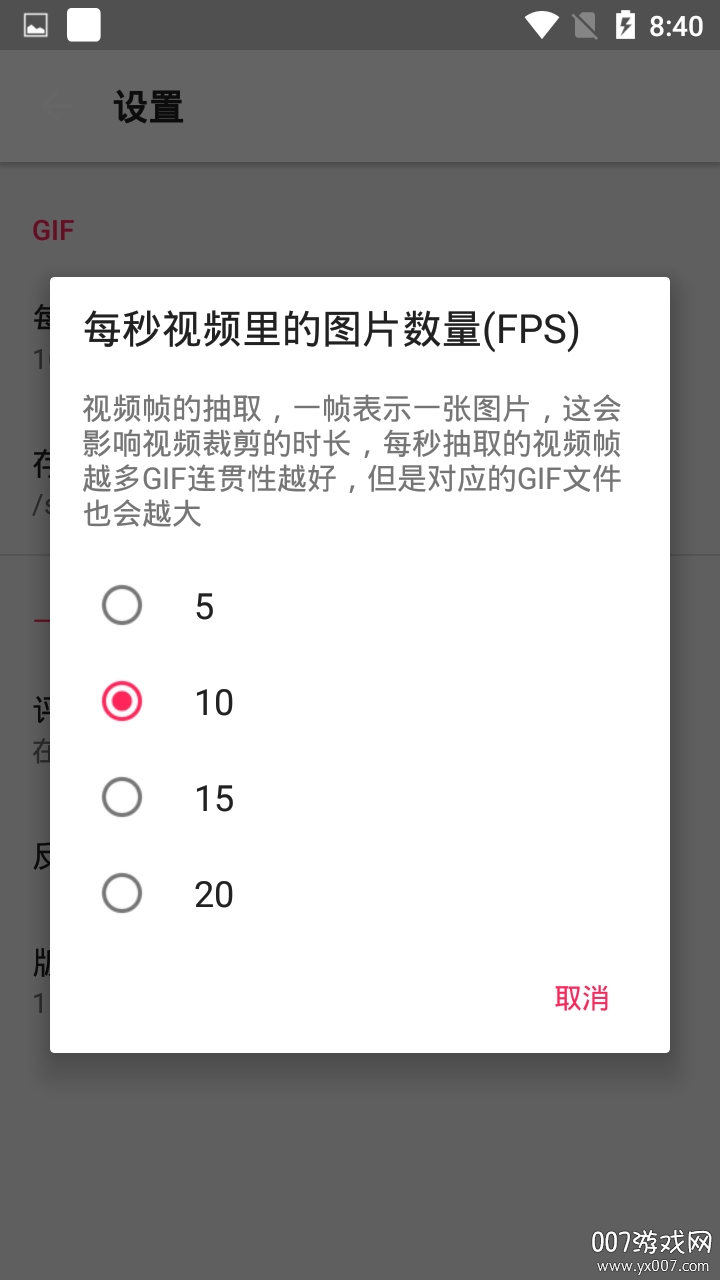Tap the selected 10 FPS radio option
Screen dimensions: 720x1280
pos(122,701)
